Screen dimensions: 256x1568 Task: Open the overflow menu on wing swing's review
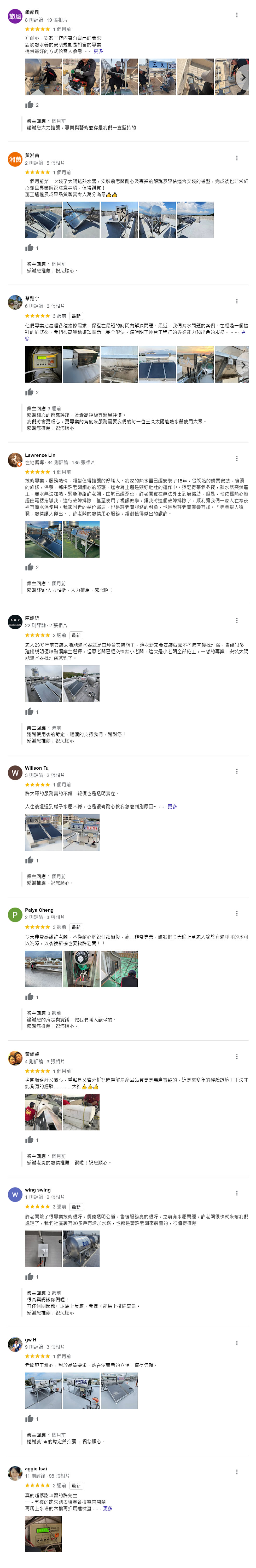click(x=237, y=1193)
